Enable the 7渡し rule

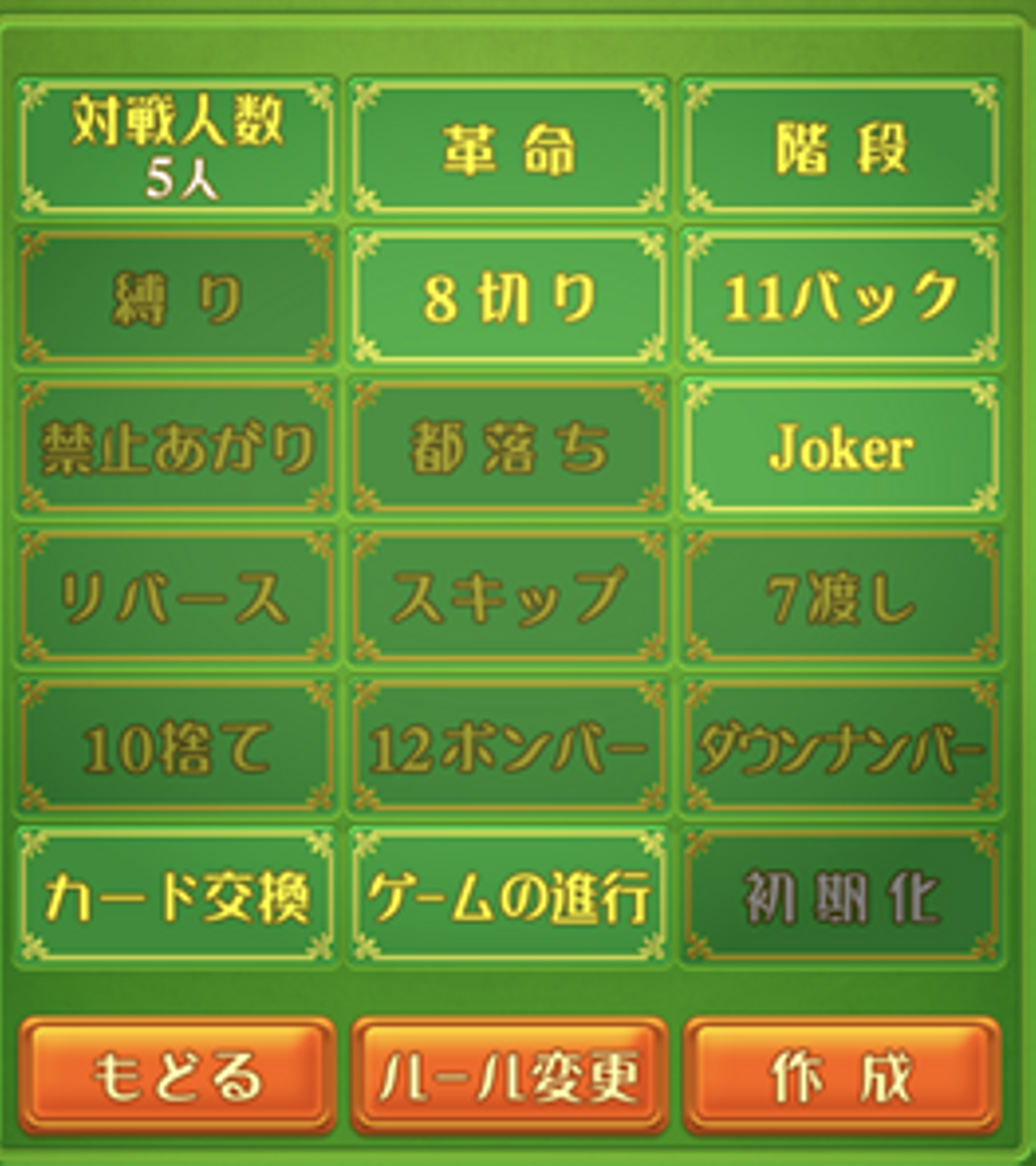coord(841,597)
